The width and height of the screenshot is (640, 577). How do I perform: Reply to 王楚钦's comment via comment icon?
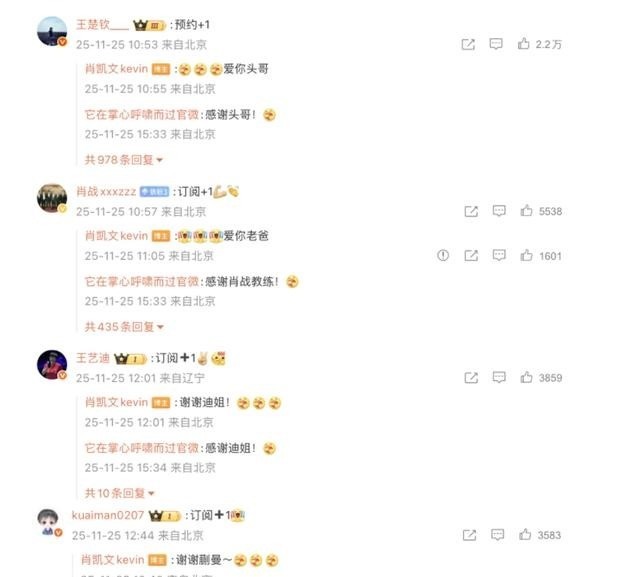coord(496,44)
